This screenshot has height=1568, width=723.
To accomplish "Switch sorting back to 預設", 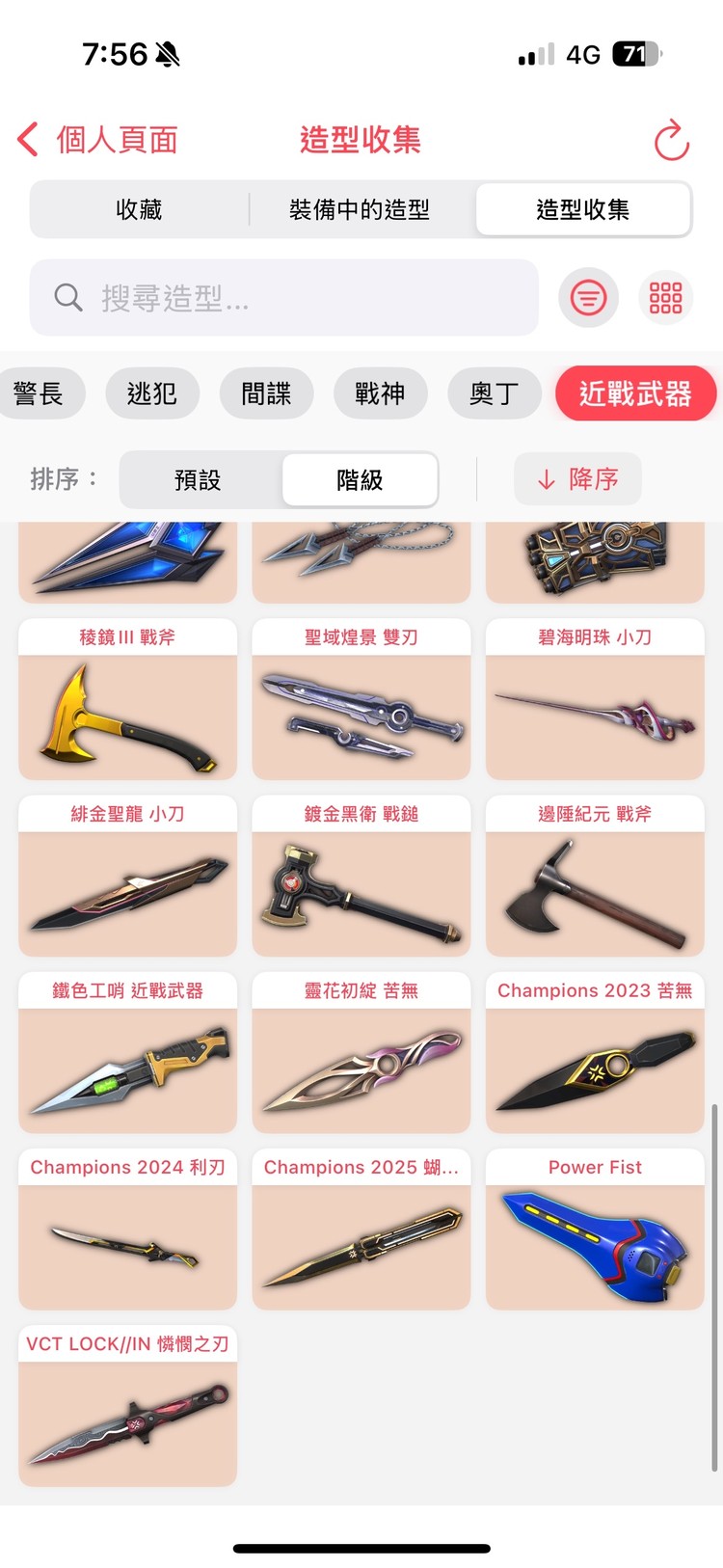I will click(x=199, y=479).
